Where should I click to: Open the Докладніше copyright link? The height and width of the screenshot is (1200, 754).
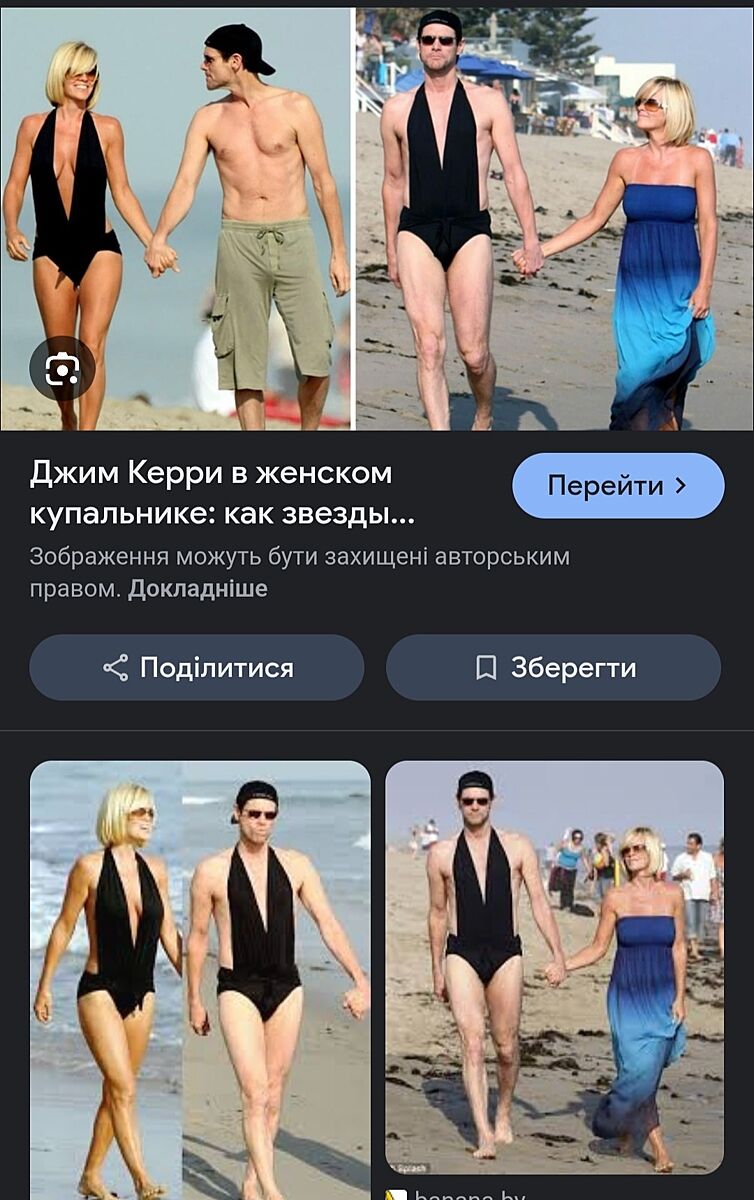click(x=197, y=589)
